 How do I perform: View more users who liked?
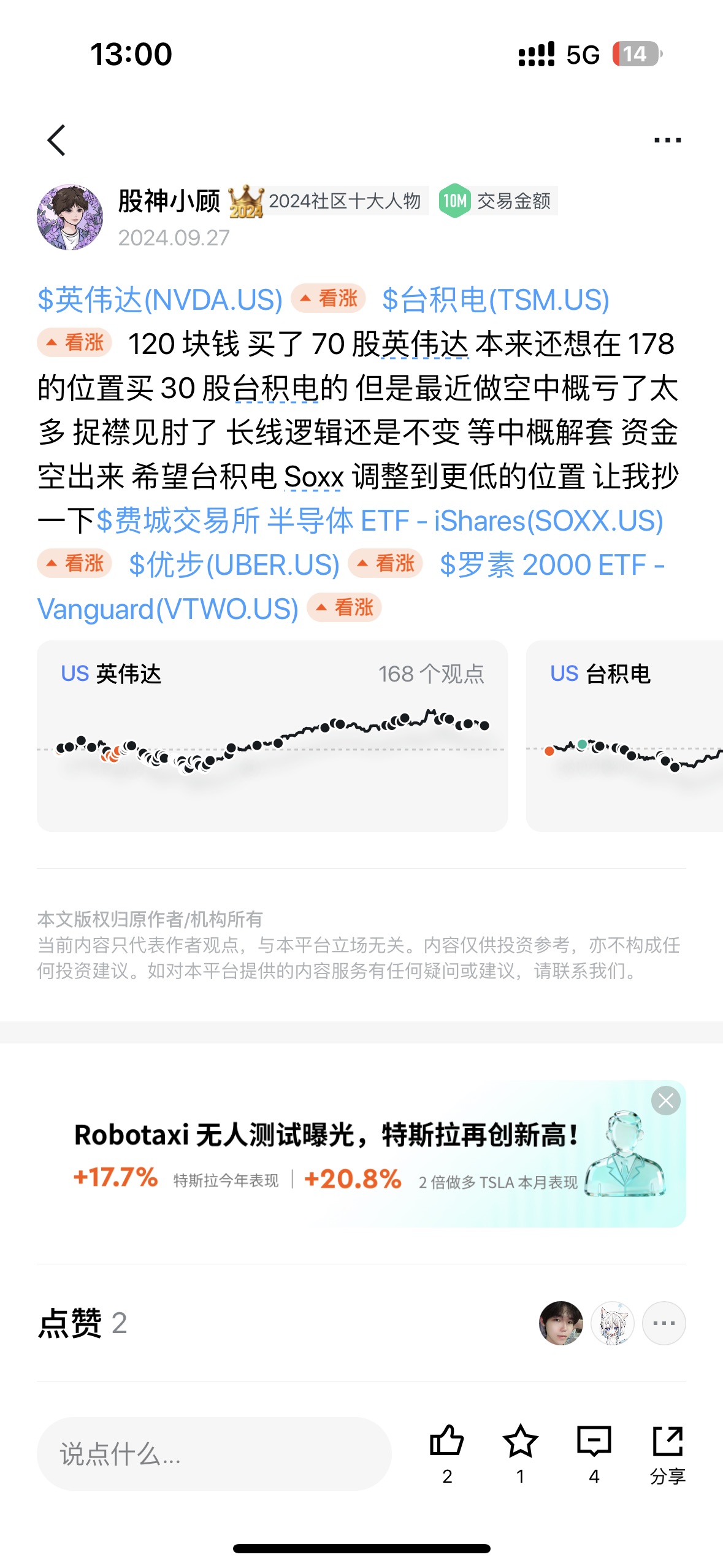pos(664,1323)
